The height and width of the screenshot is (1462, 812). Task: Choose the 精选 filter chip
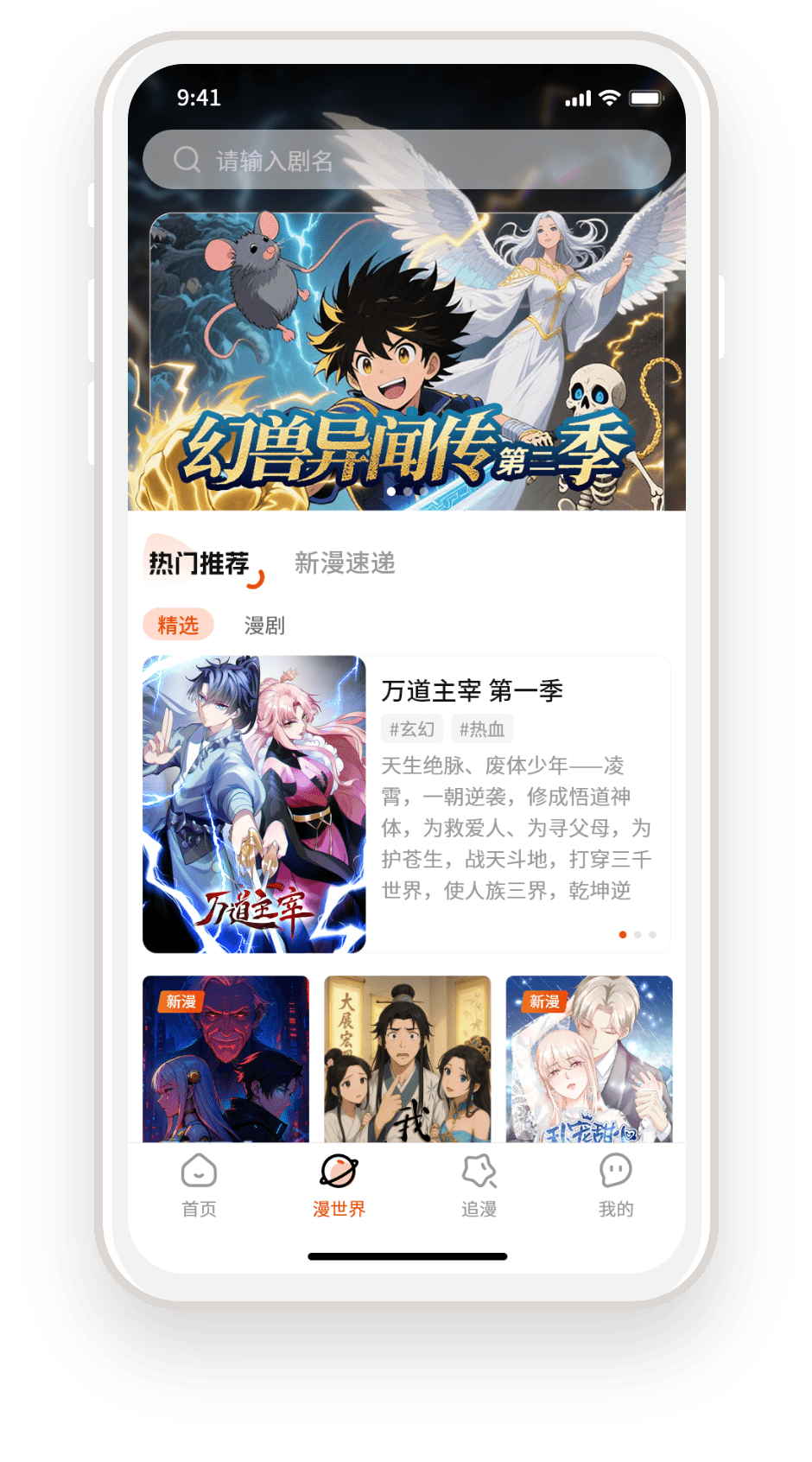coord(178,625)
